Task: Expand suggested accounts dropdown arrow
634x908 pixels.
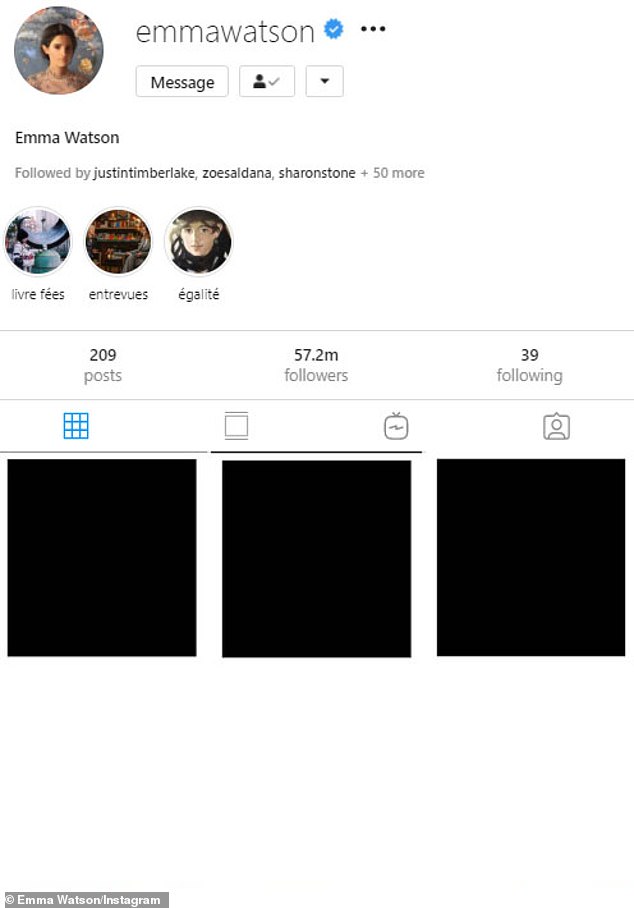Action: tap(324, 82)
